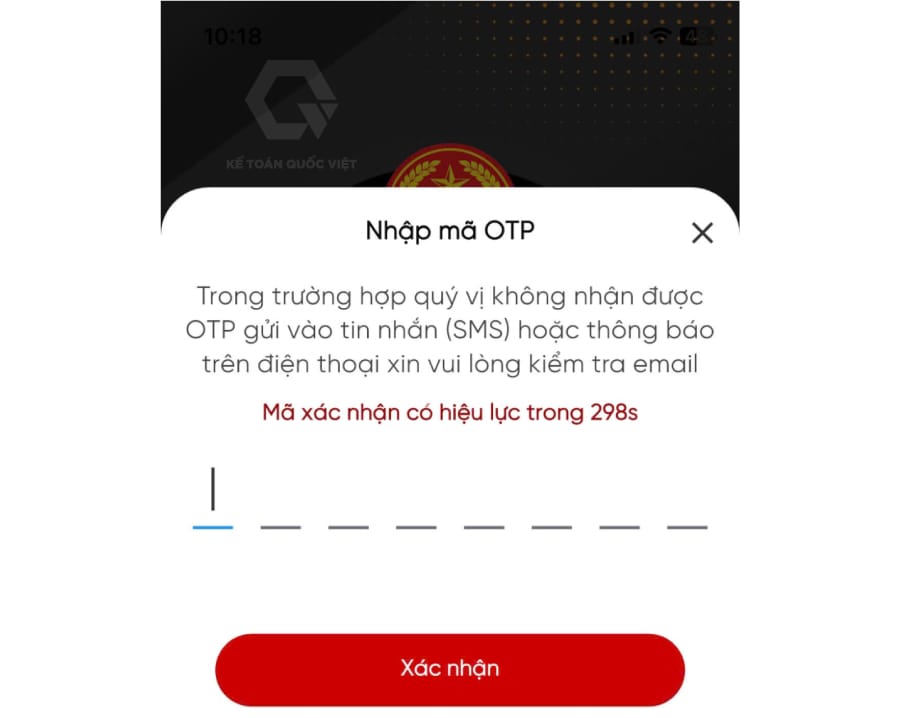Close the Nhập mã OTP dialog
The image size is (900, 718).
point(702,233)
